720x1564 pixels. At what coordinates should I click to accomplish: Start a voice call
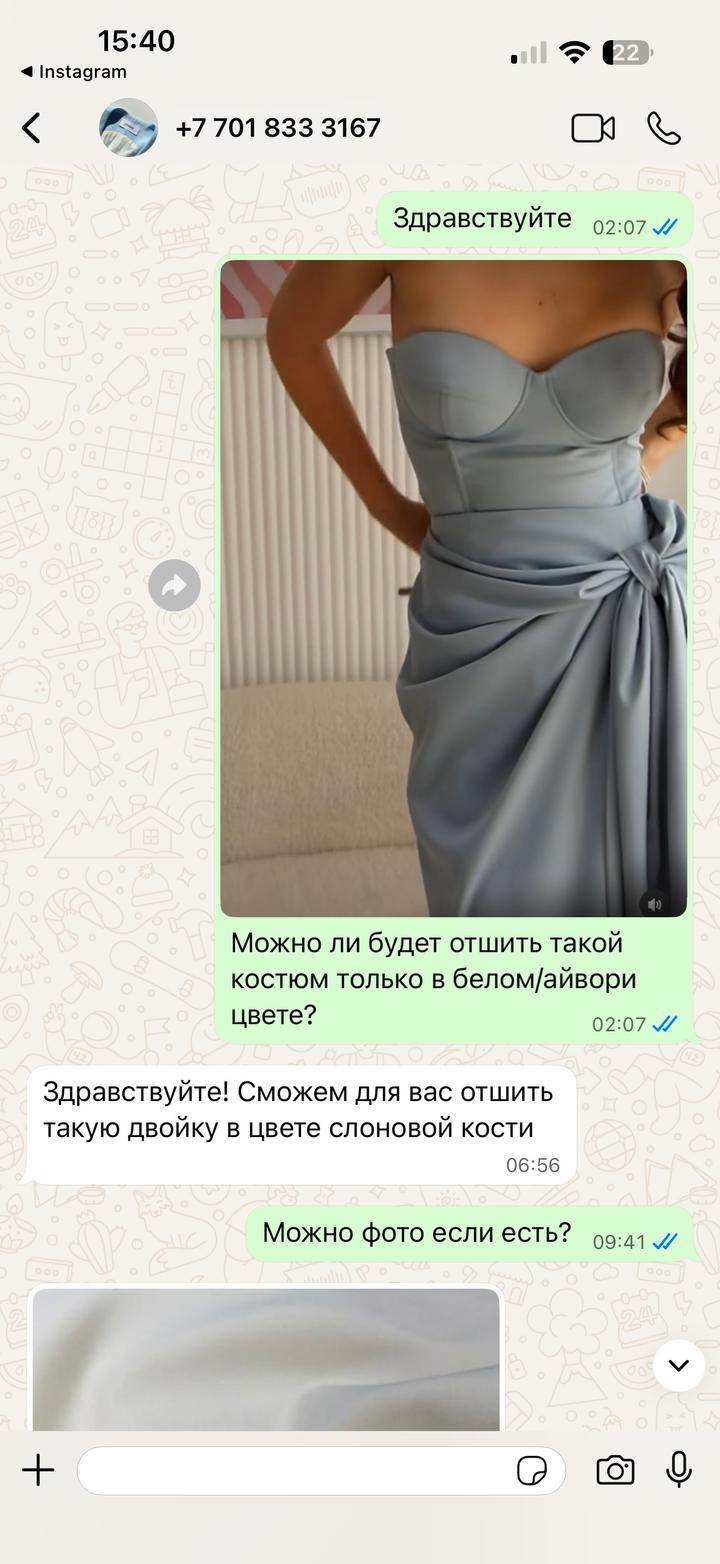pos(664,128)
